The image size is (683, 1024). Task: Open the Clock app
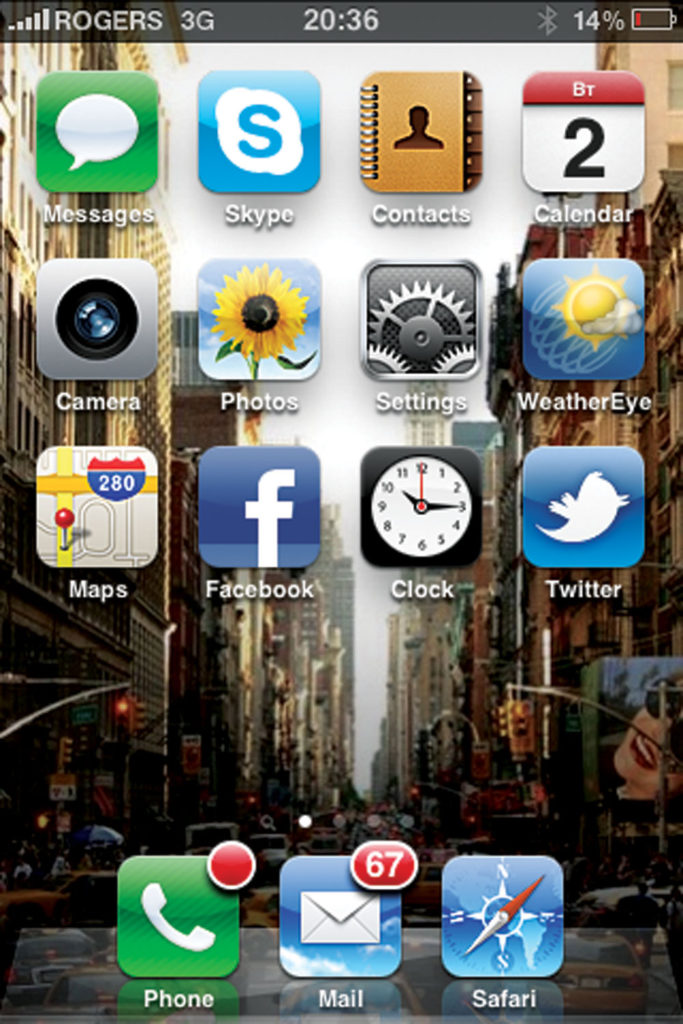tap(421, 507)
